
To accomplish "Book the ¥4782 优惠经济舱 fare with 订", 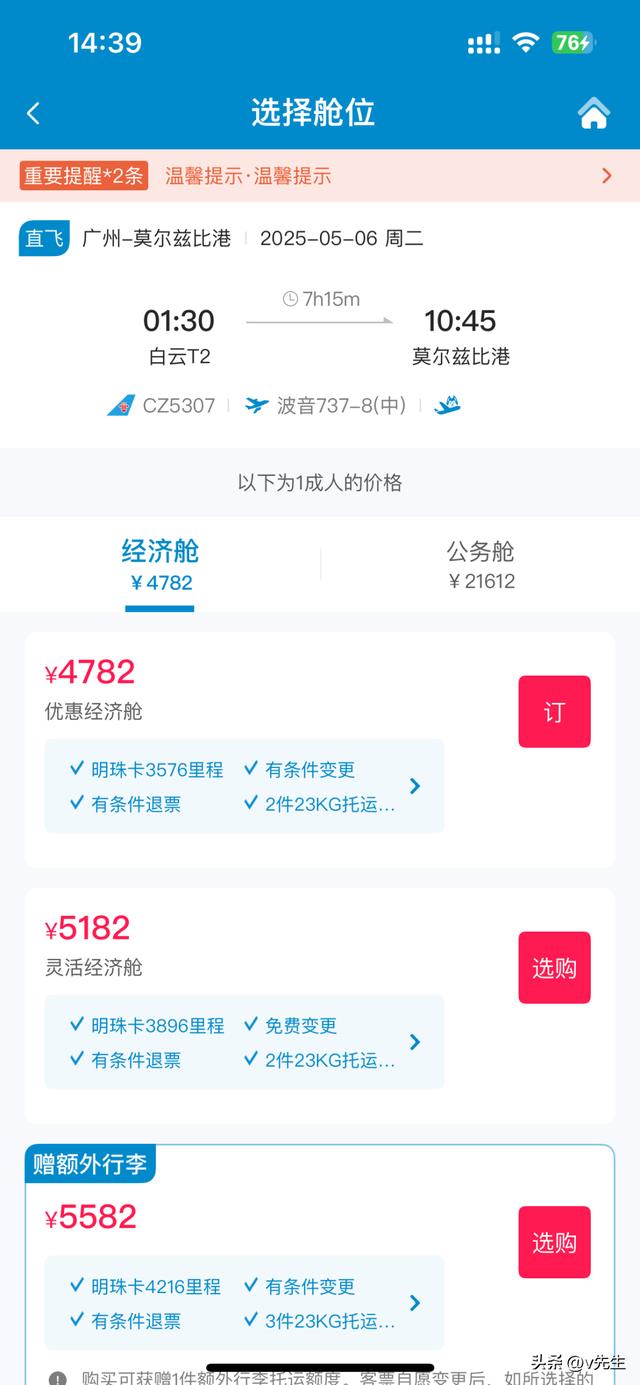I will point(554,712).
